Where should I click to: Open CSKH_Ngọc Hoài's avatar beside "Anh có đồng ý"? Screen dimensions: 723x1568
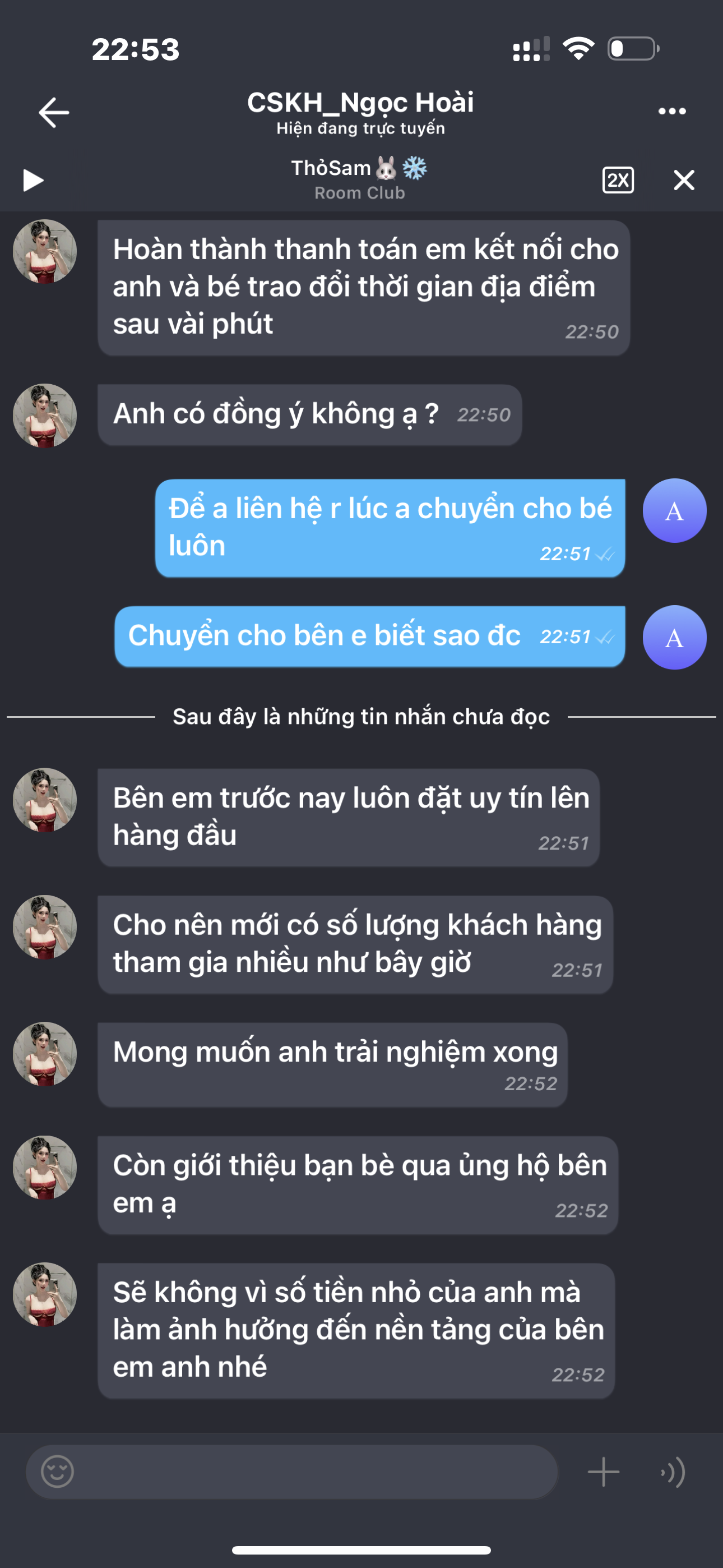coord(44,415)
